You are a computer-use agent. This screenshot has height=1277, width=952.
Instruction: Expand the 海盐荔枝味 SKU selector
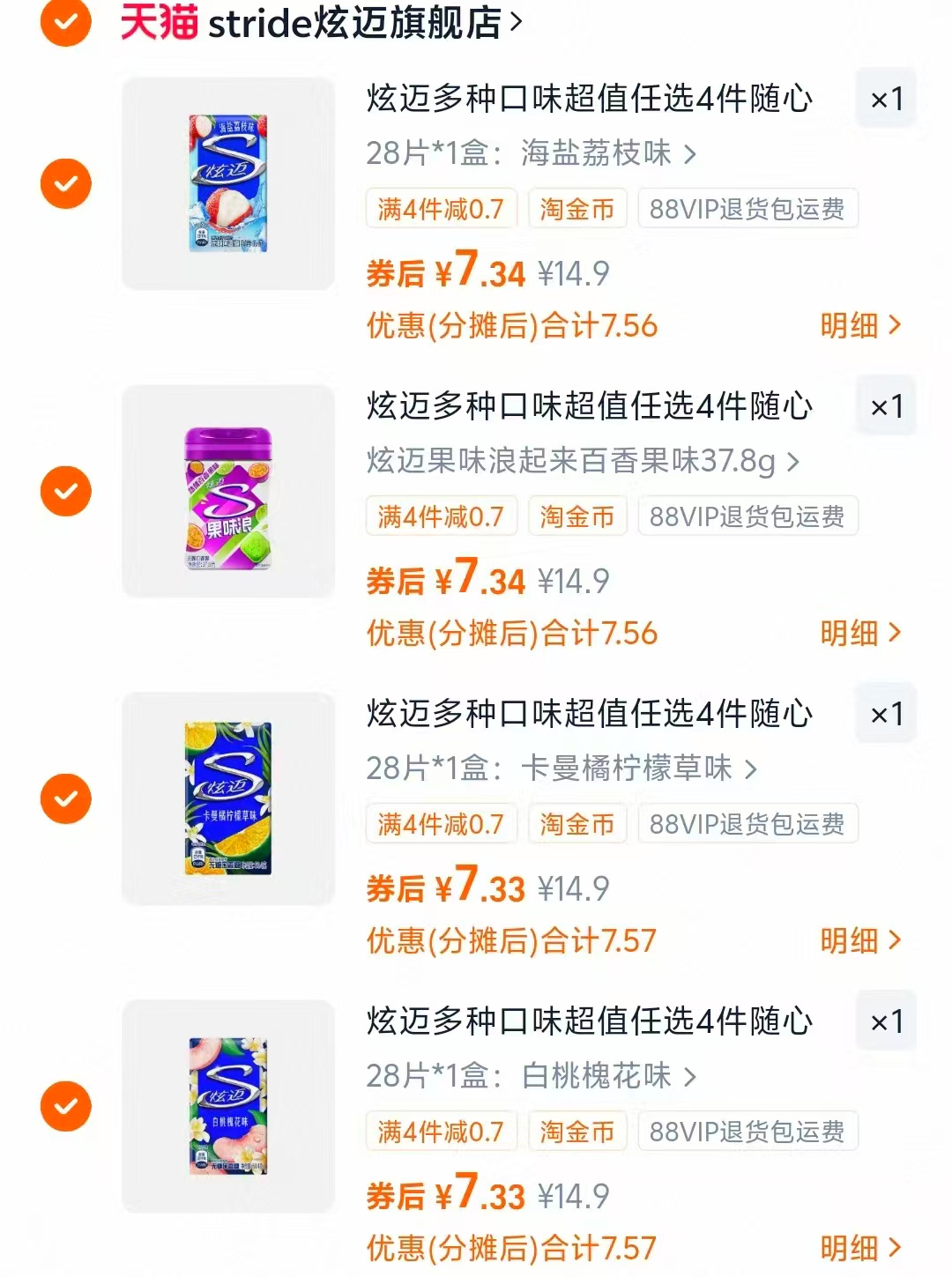click(x=530, y=154)
